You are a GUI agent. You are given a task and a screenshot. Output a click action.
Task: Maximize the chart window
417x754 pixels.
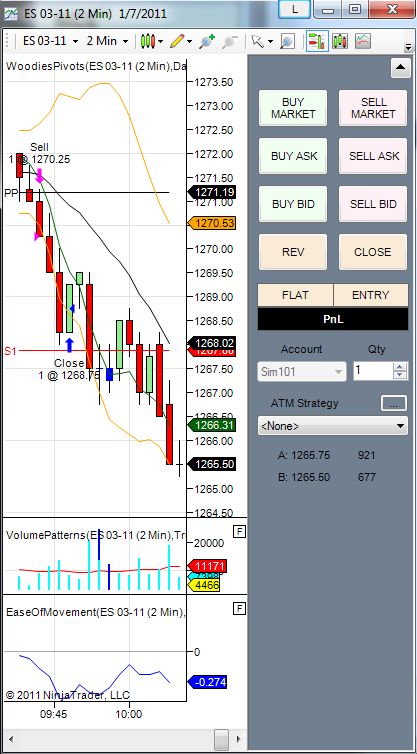pos(355,9)
